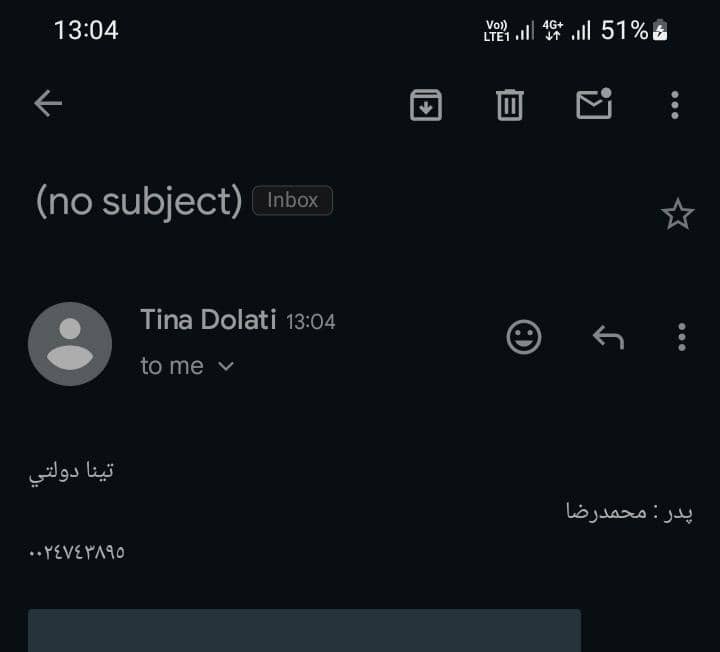Reply to Tina Dolati
This screenshot has height=652, width=720.
point(608,337)
